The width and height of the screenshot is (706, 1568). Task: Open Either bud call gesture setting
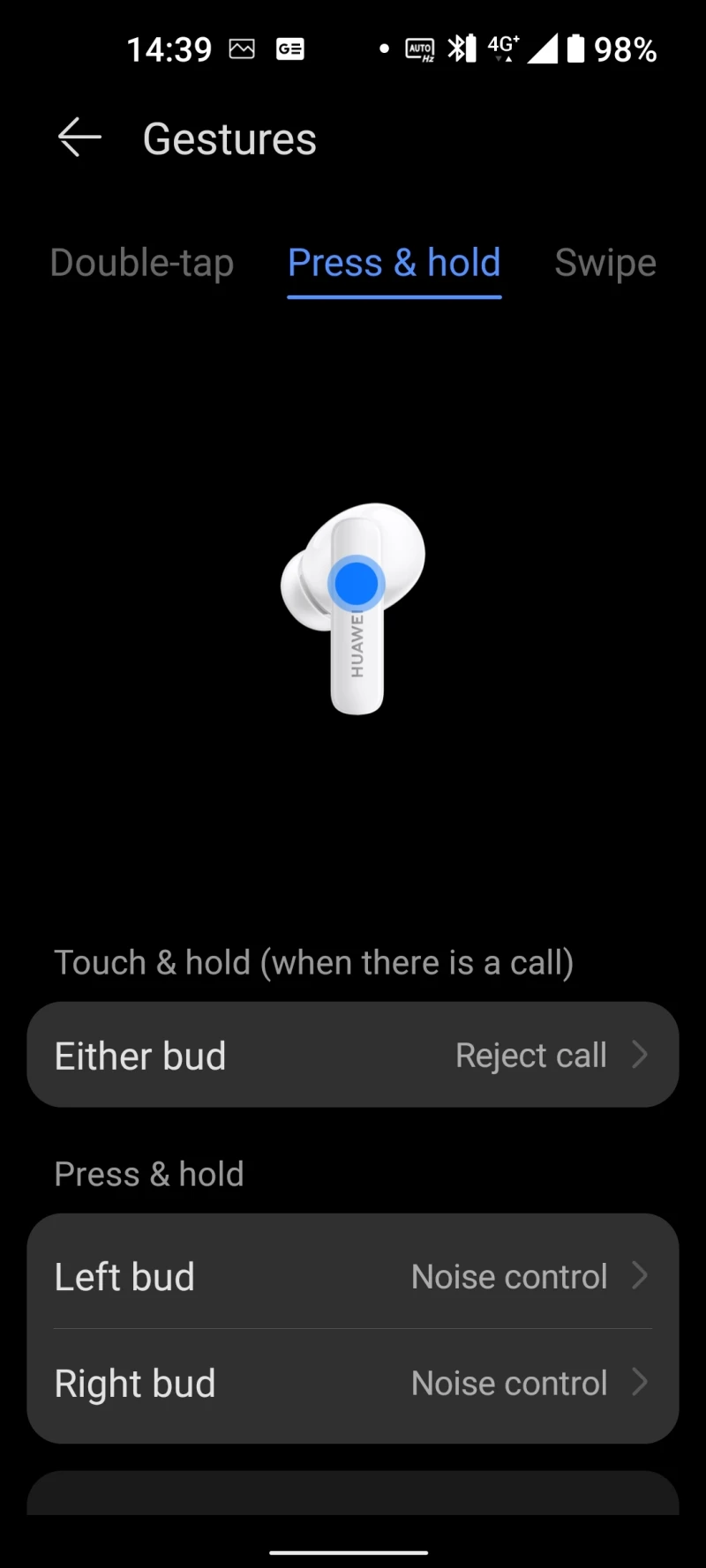[x=353, y=1055]
